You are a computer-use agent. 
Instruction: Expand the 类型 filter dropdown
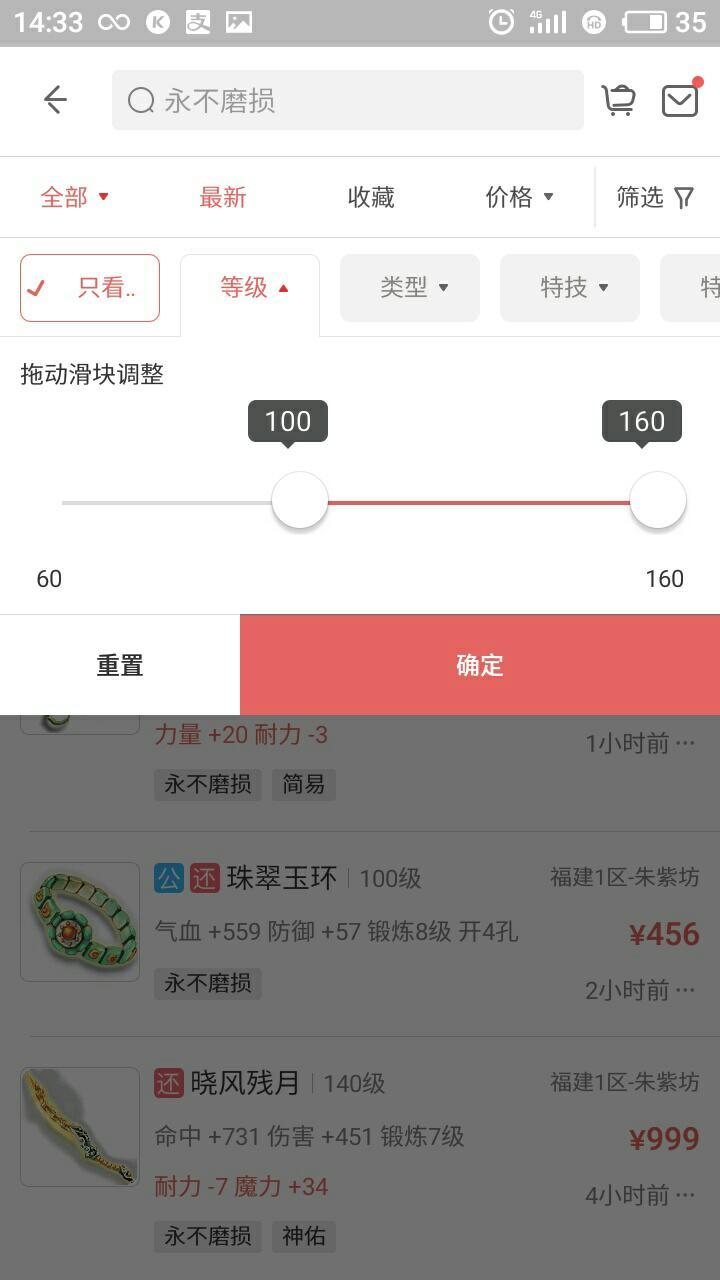pos(410,288)
